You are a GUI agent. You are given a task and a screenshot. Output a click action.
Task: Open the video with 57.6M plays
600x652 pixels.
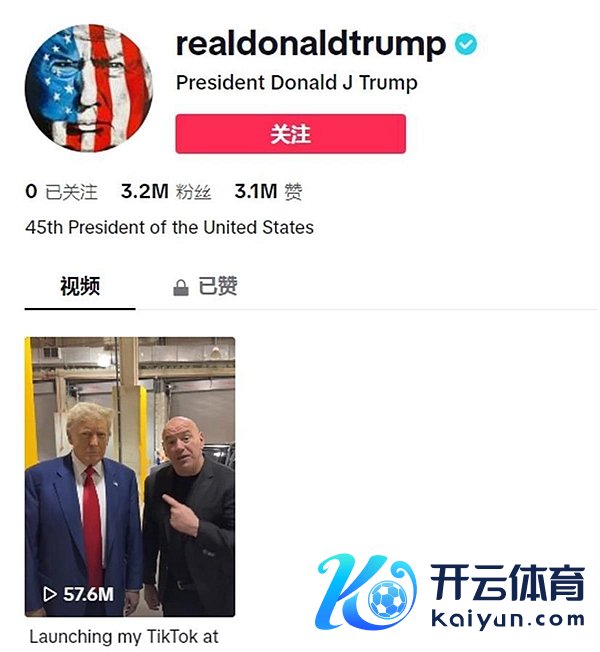[x=130, y=476]
